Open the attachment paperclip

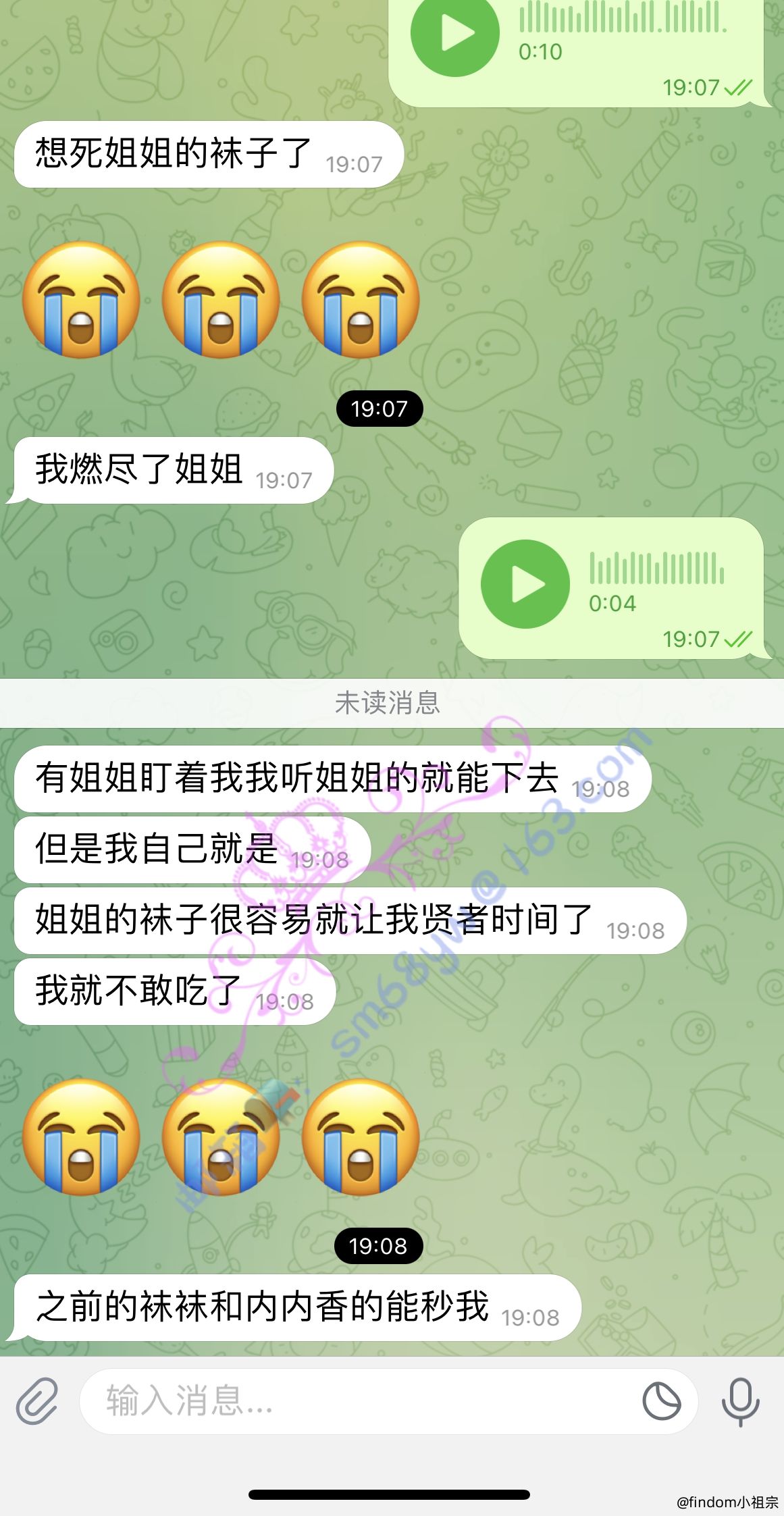[x=37, y=1401]
